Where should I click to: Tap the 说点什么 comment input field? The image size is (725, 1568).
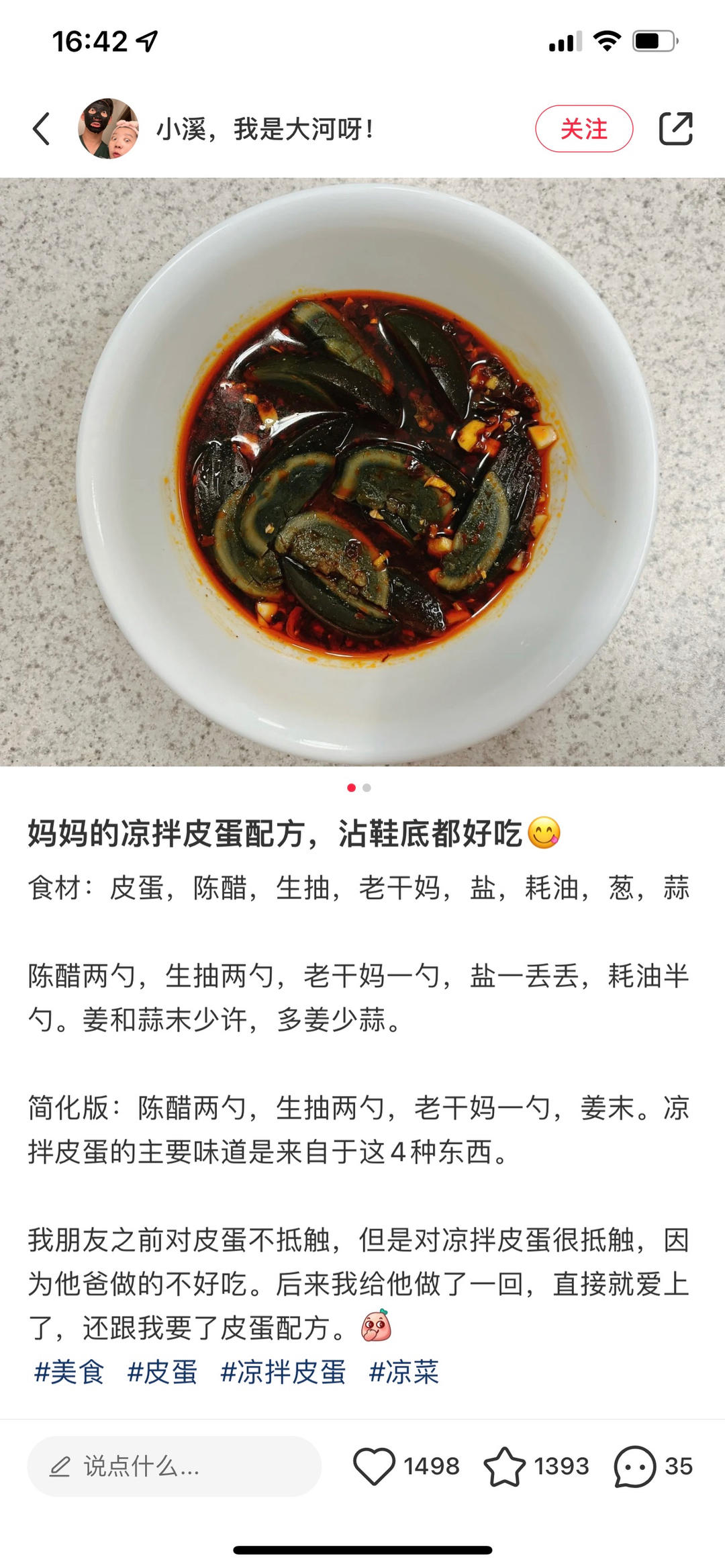tap(174, 1466)
